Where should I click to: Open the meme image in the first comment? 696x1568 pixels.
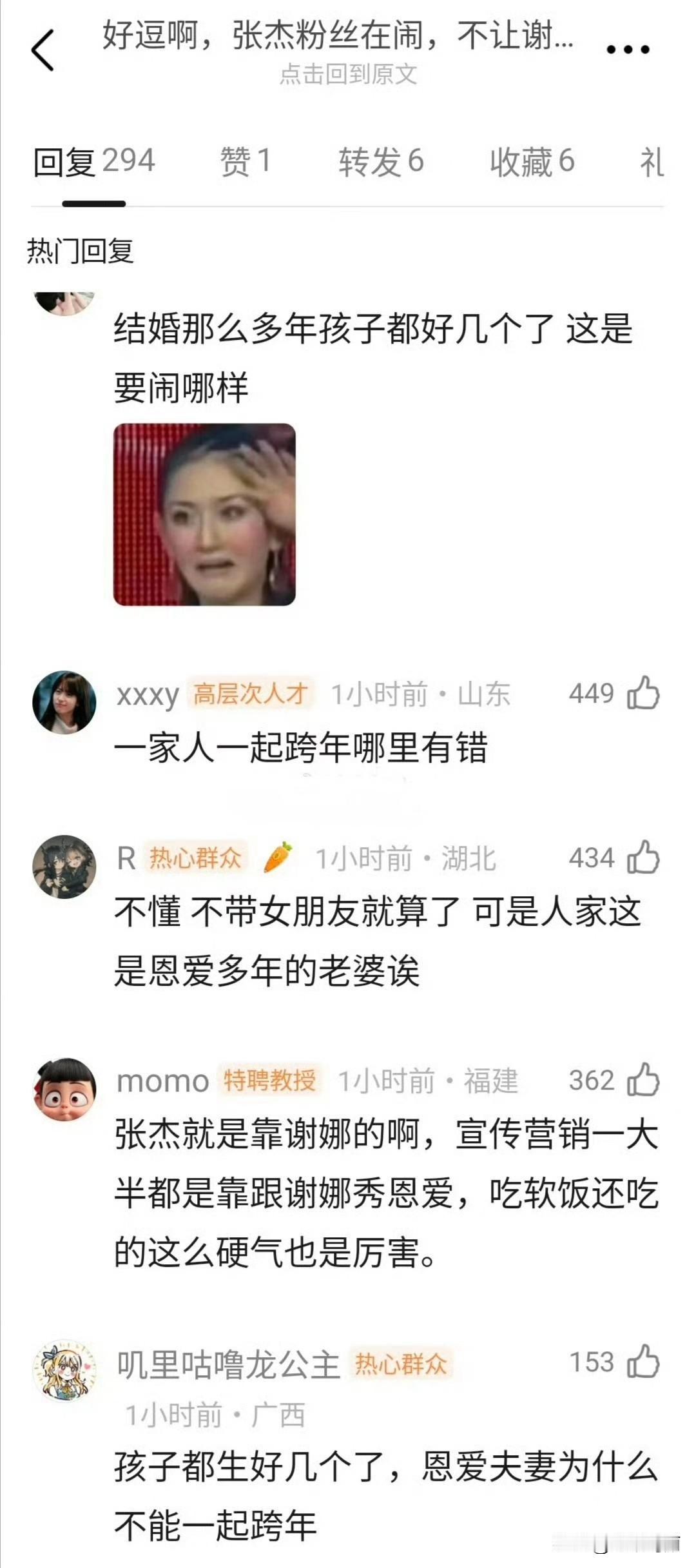[x=205, y=516]
